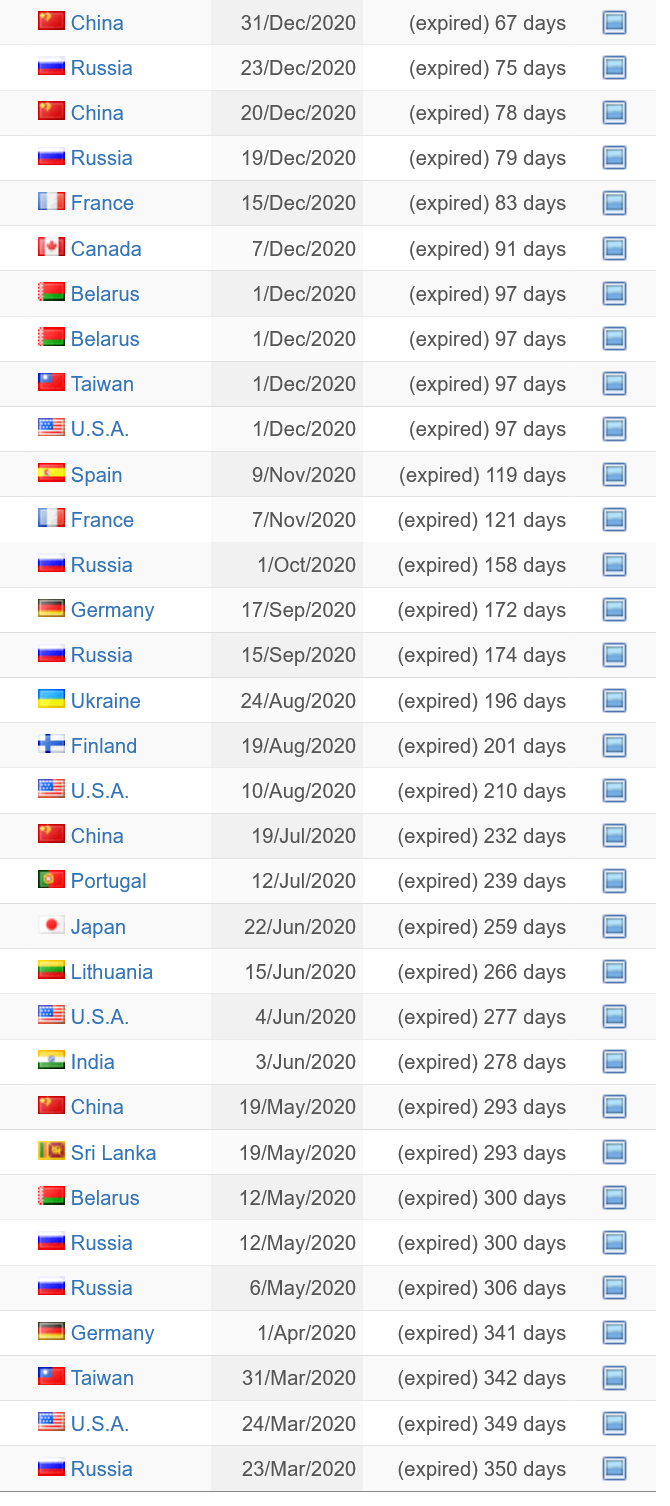Tap the image icon in the India row

coord(615,1062)
